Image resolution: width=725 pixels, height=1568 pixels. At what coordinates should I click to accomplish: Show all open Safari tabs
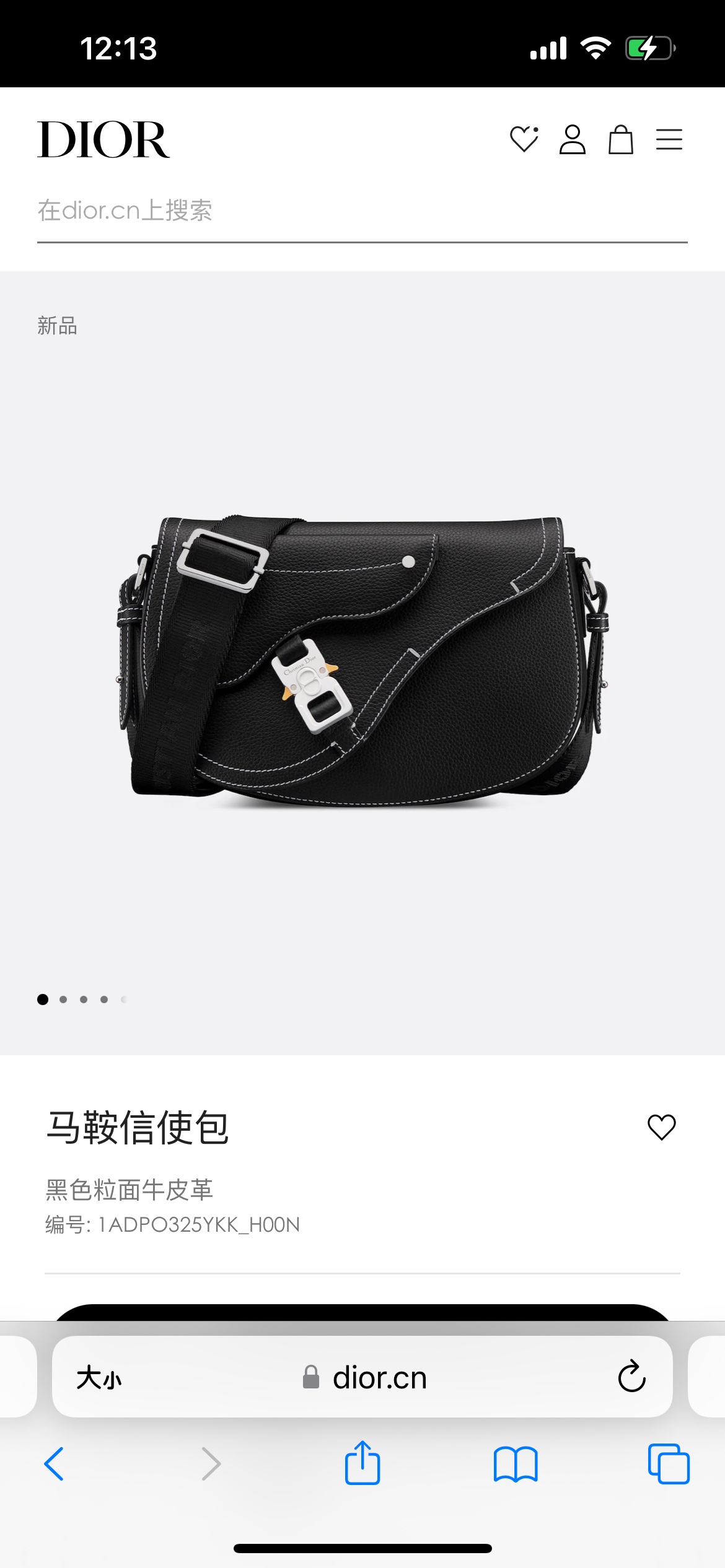668,1464
